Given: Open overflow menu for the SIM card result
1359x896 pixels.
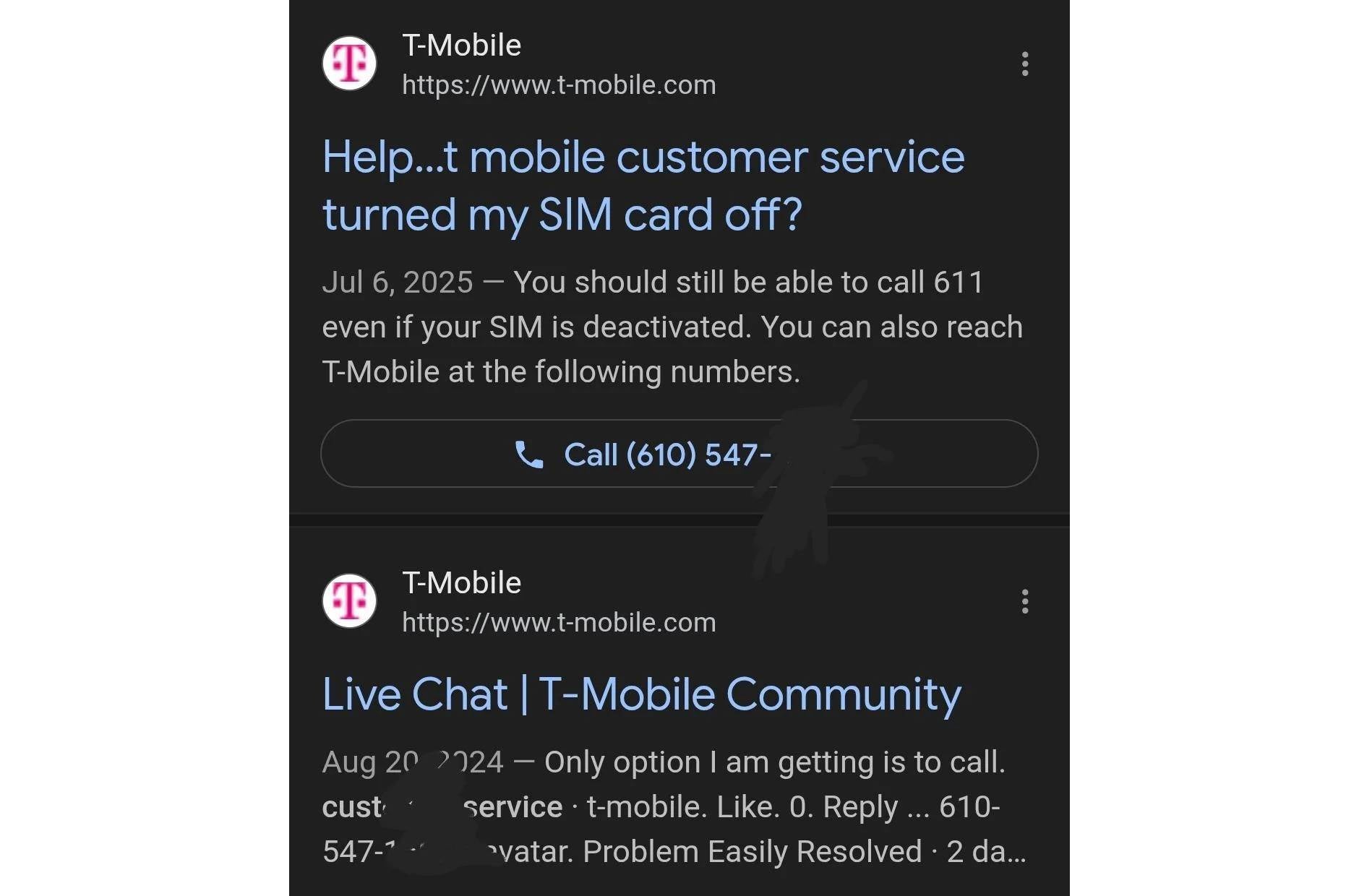Looking at the screenshot, I should pos(1024,64).
